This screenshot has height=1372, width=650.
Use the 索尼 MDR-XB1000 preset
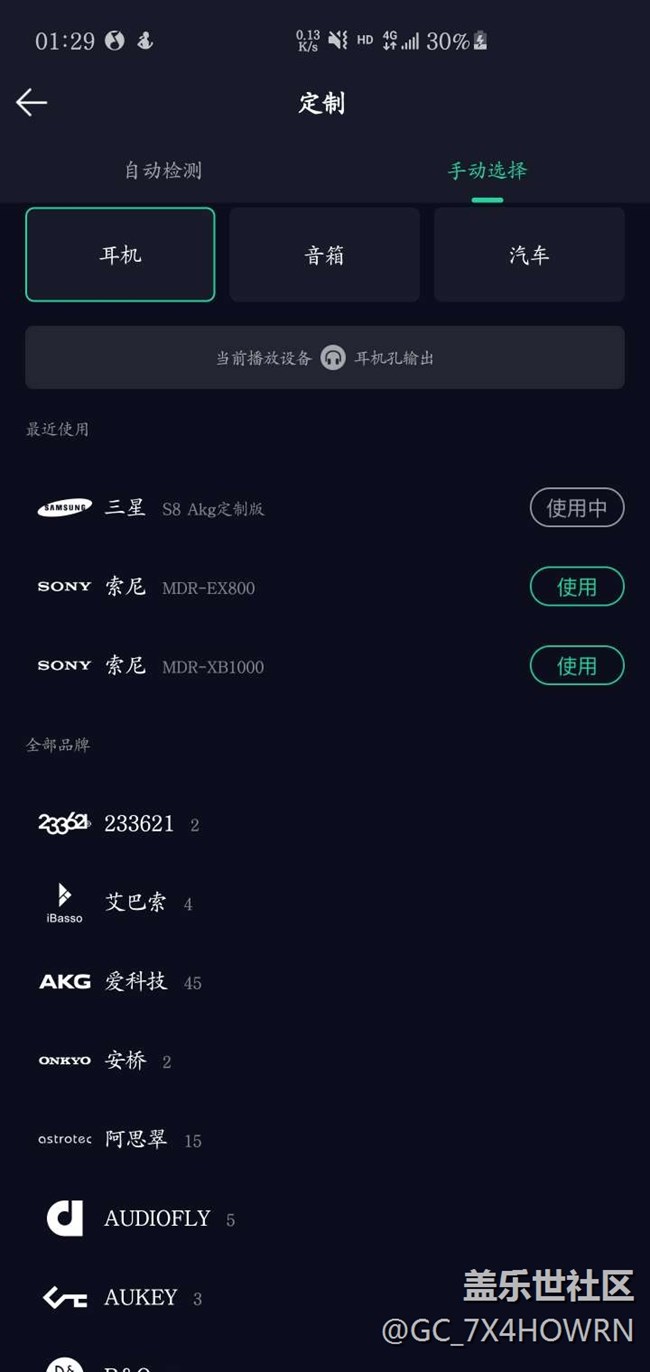[576, 666]
